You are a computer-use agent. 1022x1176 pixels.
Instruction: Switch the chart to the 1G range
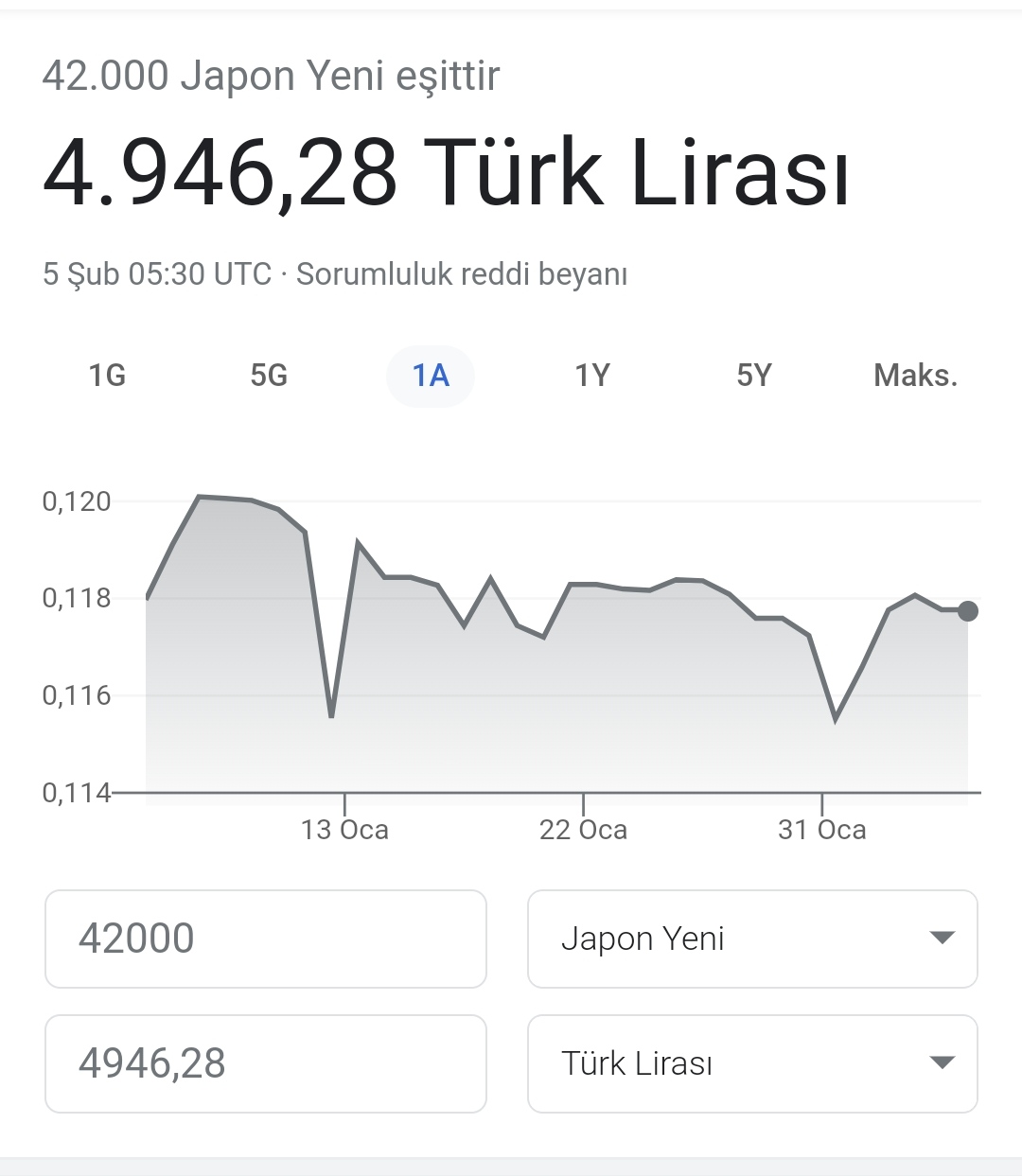point(107,376)
